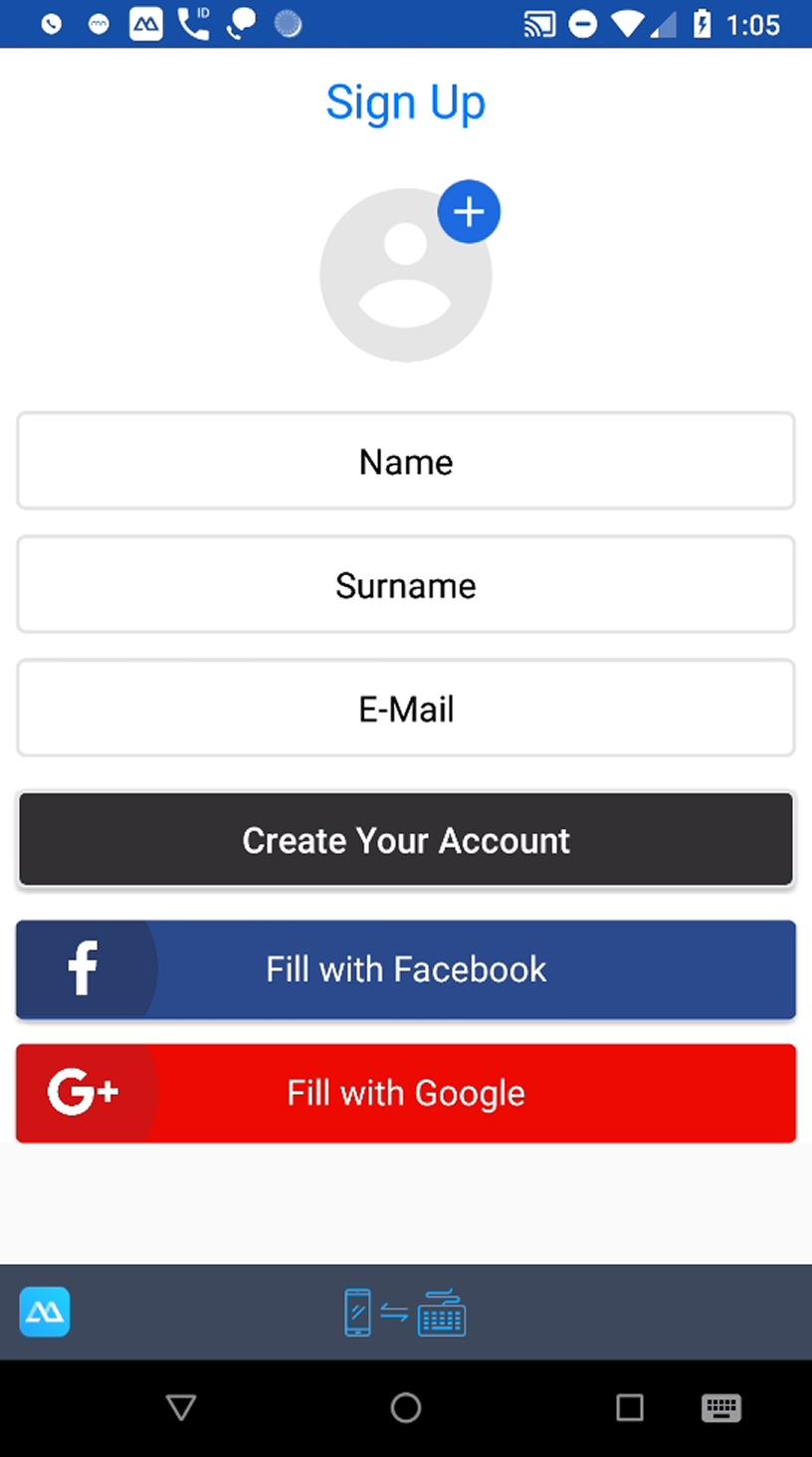Tap the E-Mail field
812x1457 pixels.
point(406,708)
